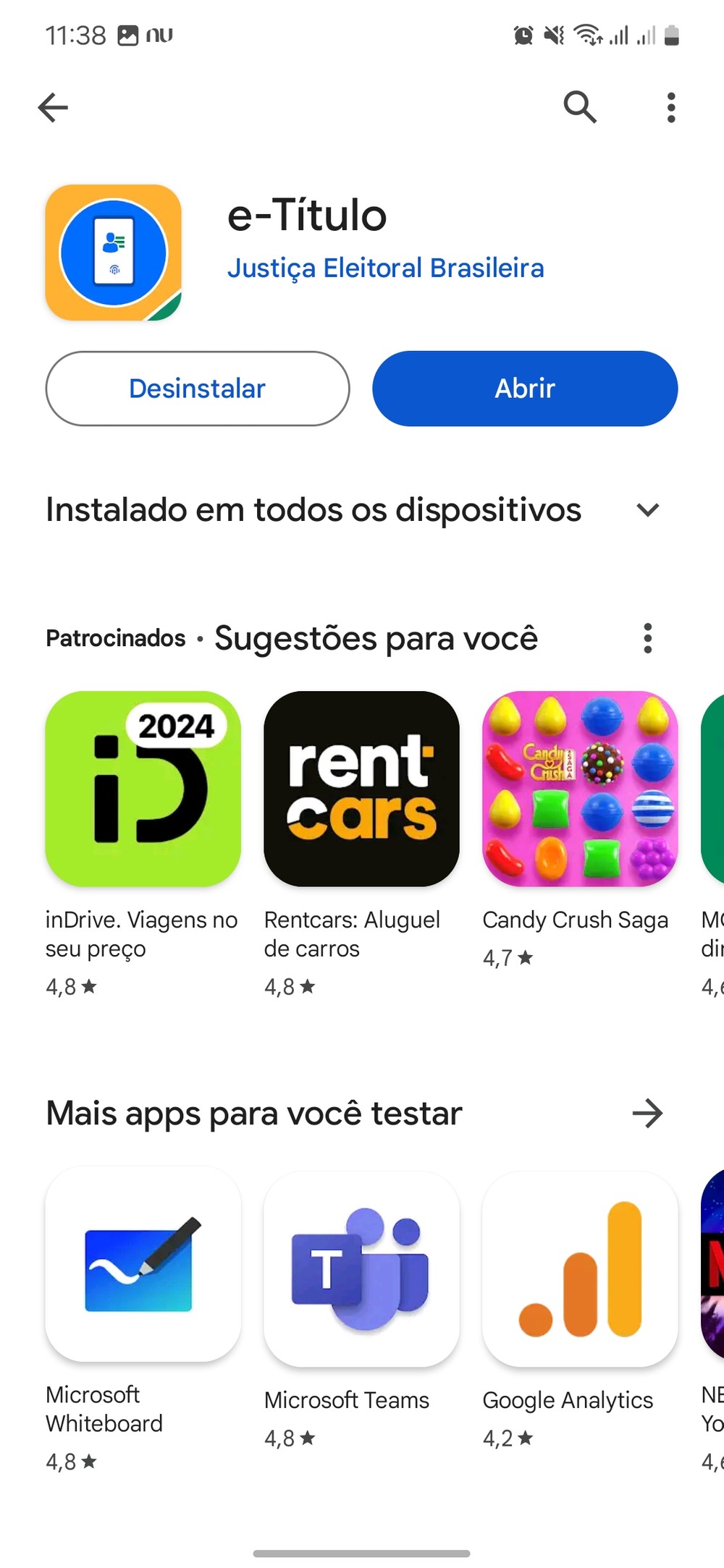View Rentcars: Aluguel de carros app
This screenshot has width=724, height=1568.
[361, 789]
